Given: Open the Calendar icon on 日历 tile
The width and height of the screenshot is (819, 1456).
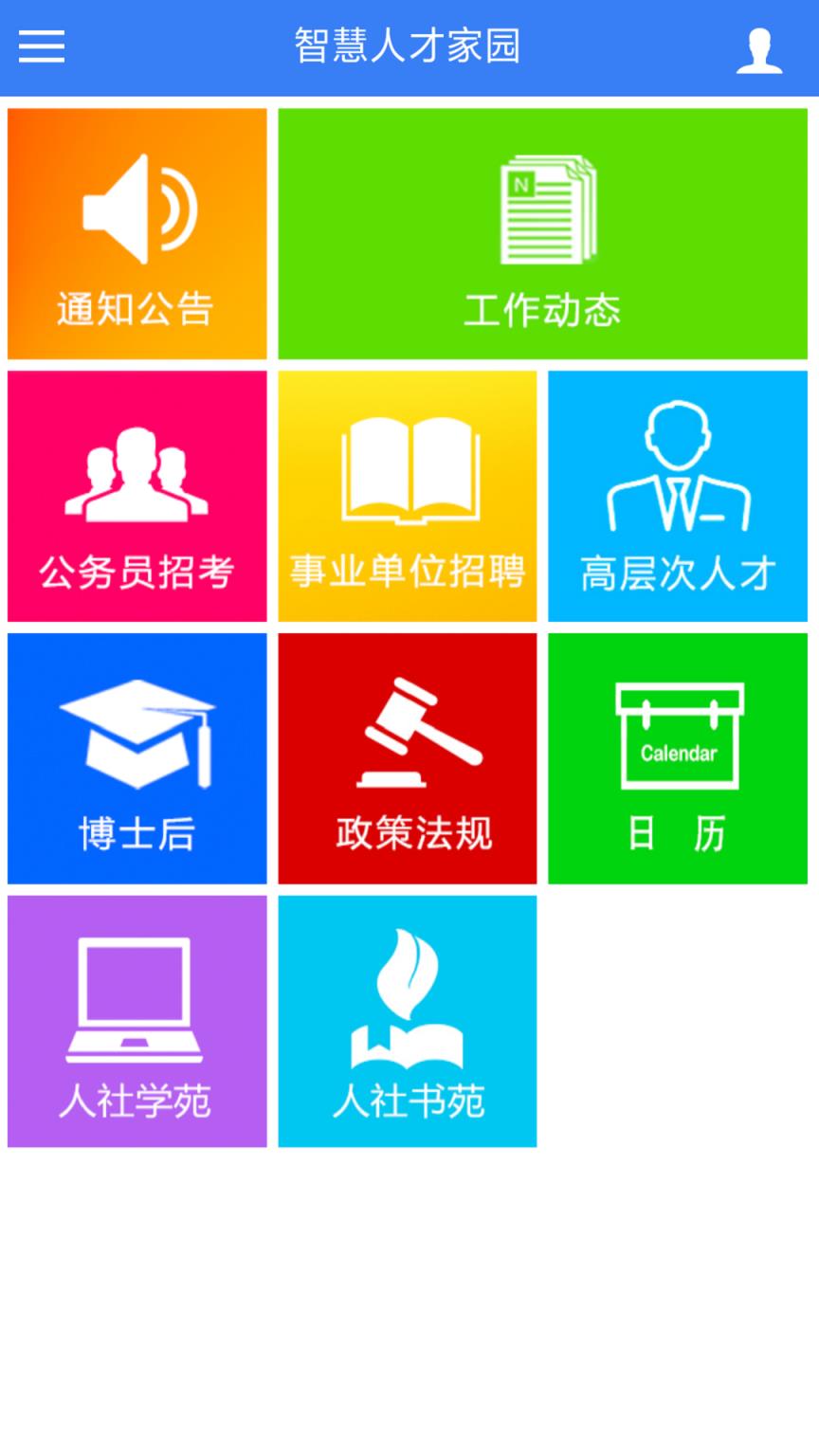Looking at the screenshot, I should (x=677, y=735).
